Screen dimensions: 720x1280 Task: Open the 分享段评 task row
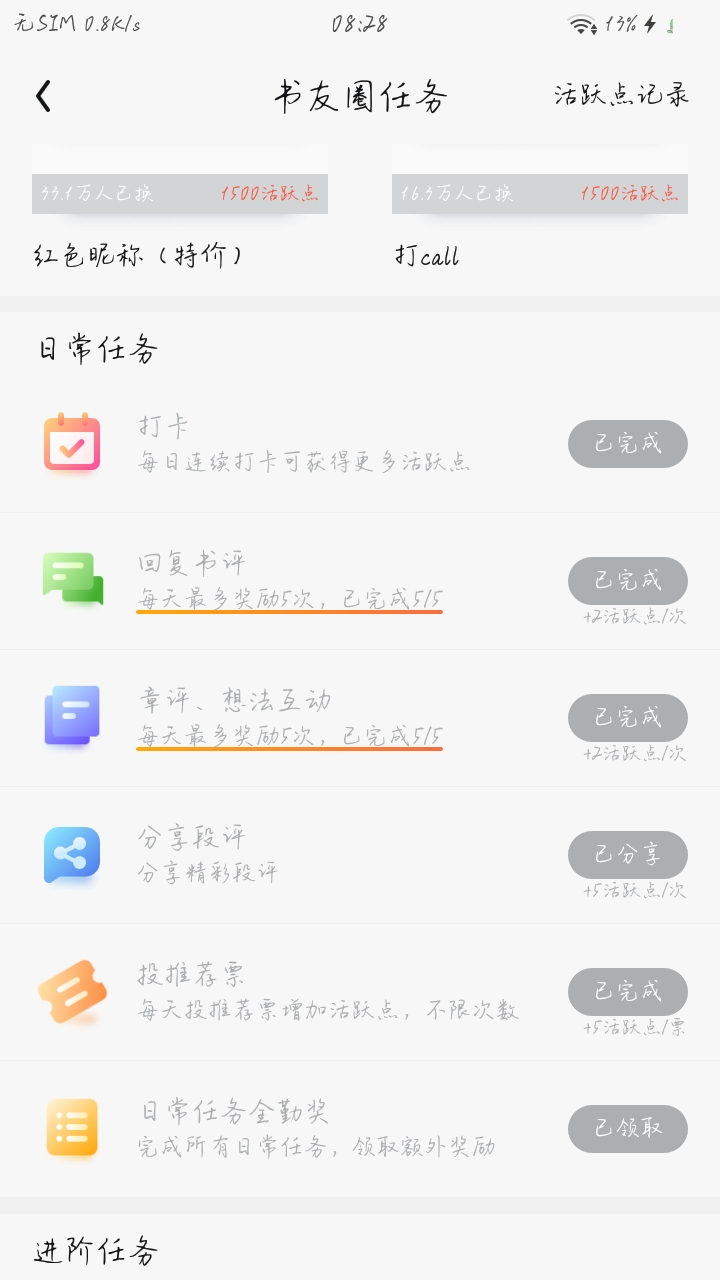tap(360, 855)
